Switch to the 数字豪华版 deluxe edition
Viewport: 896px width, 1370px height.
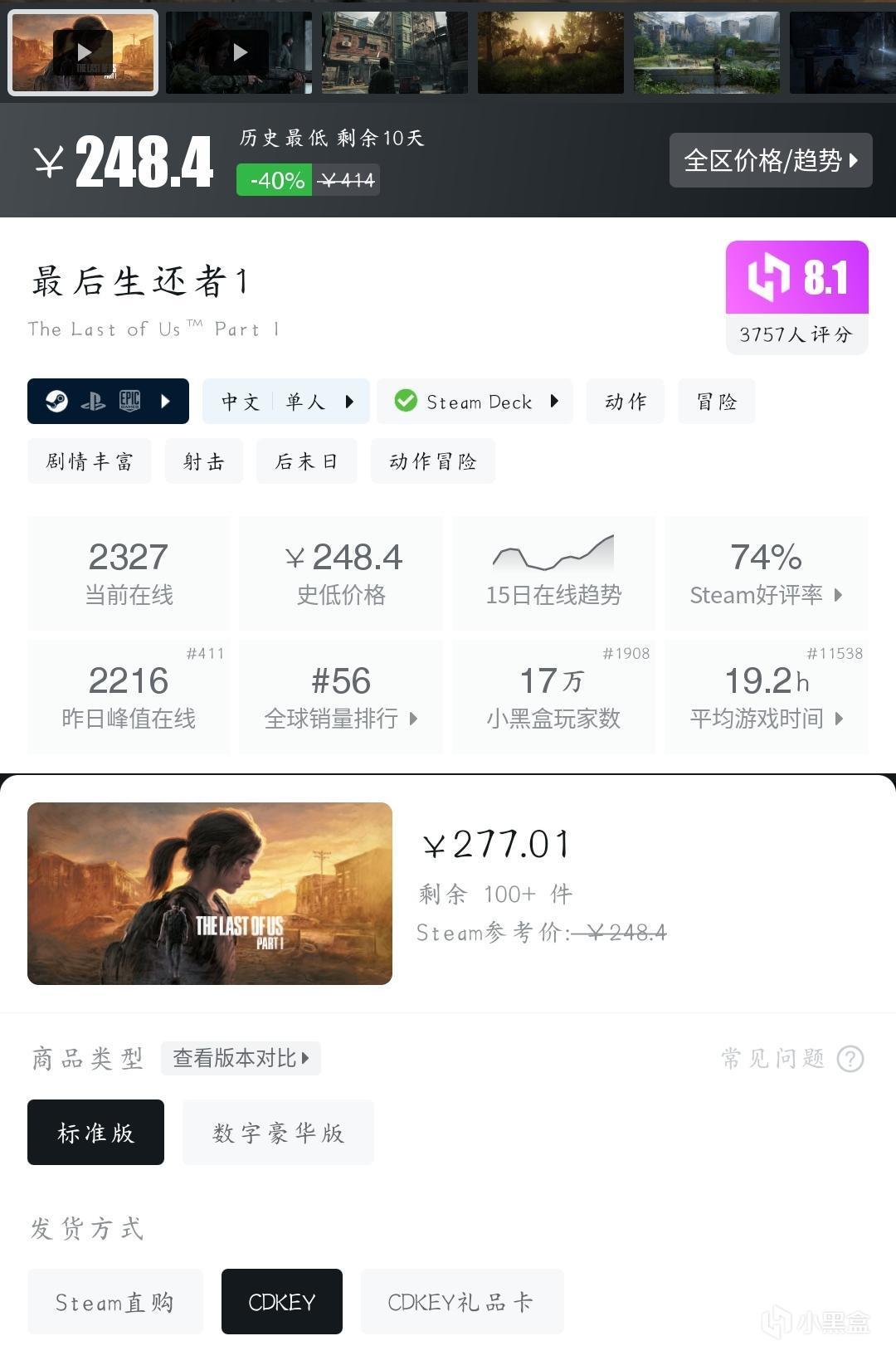278,1132
